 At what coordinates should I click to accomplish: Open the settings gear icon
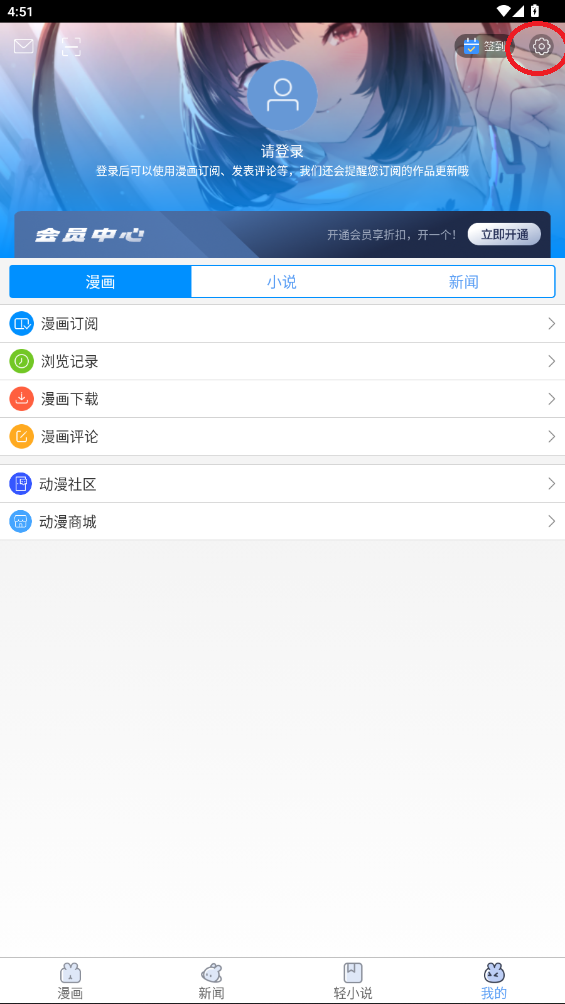pos(541,46)
